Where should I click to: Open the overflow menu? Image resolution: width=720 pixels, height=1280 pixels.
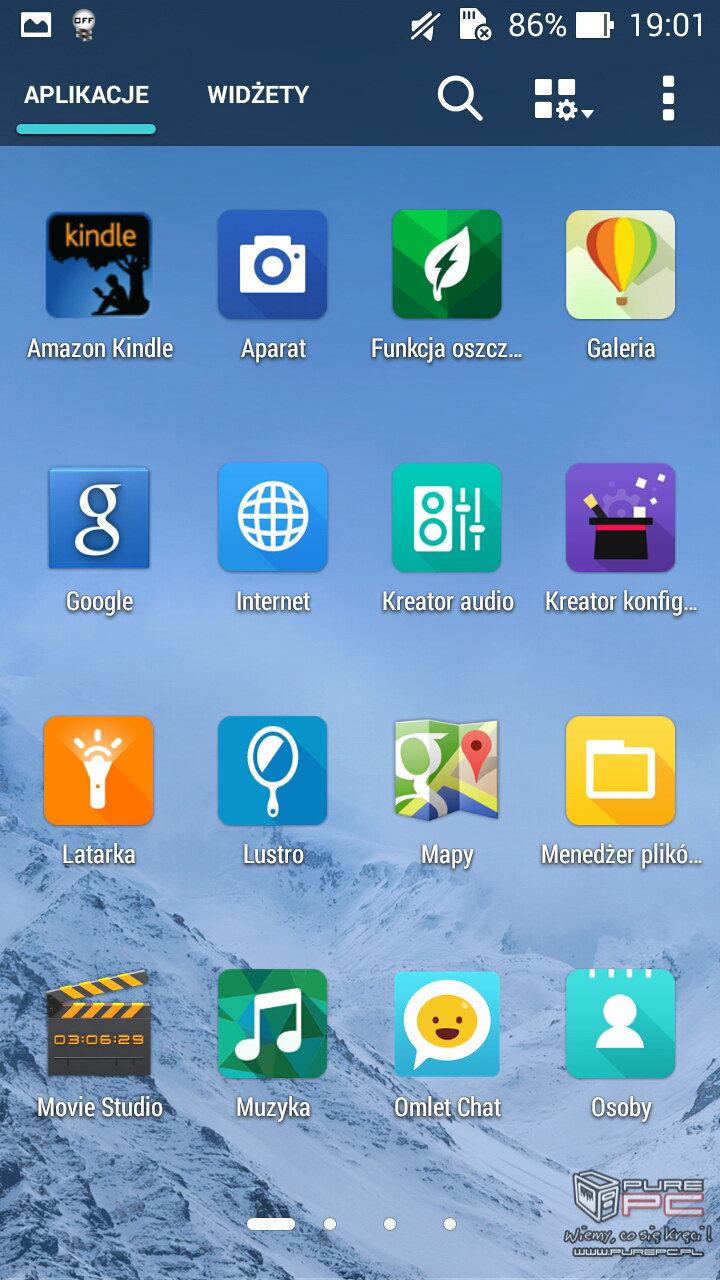[x=668, y=98]
